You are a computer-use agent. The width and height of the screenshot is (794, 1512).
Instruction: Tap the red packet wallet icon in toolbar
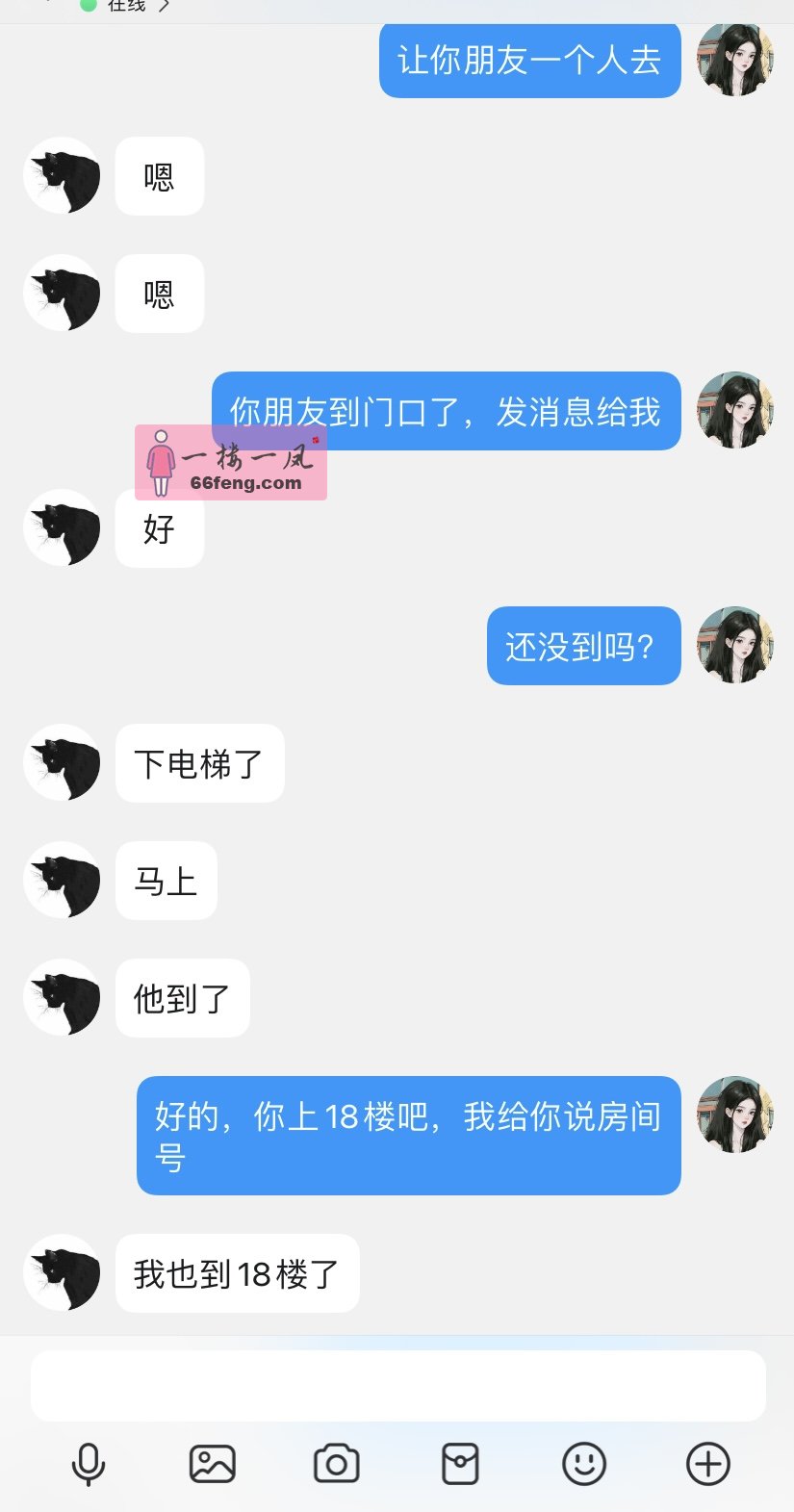[x=459, y=1462]
